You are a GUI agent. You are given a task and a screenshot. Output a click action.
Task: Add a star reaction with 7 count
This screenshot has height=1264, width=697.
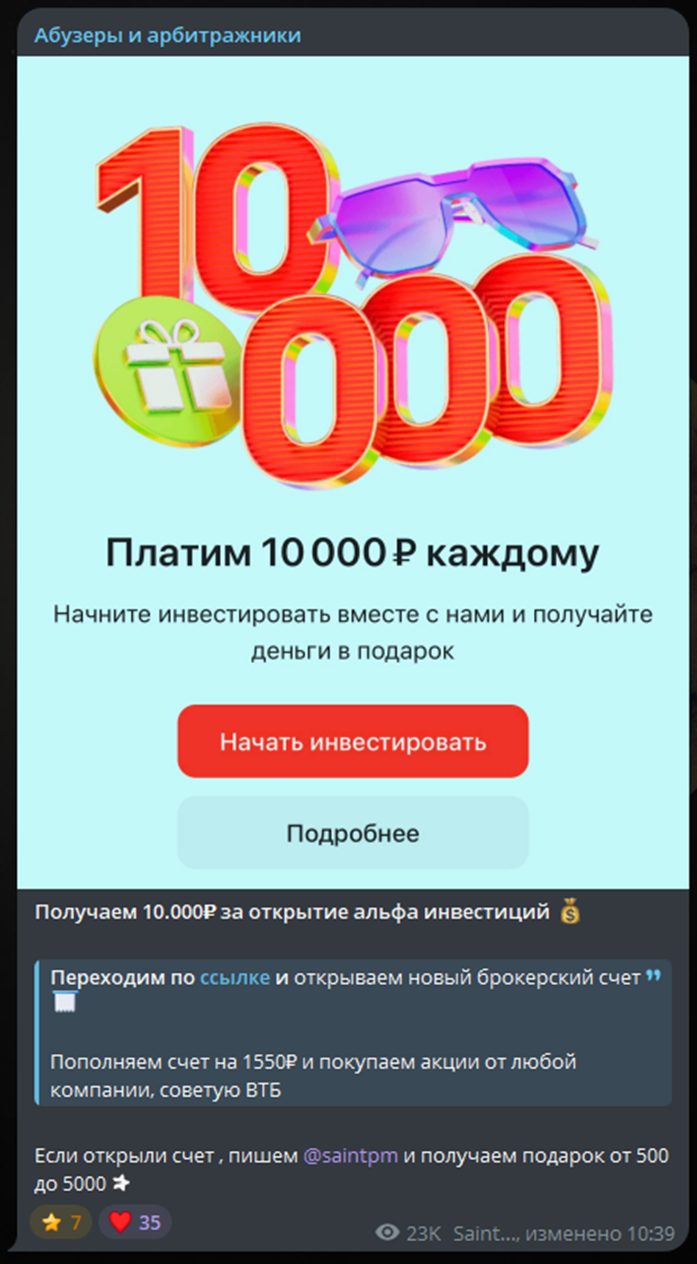[61, 1222]
